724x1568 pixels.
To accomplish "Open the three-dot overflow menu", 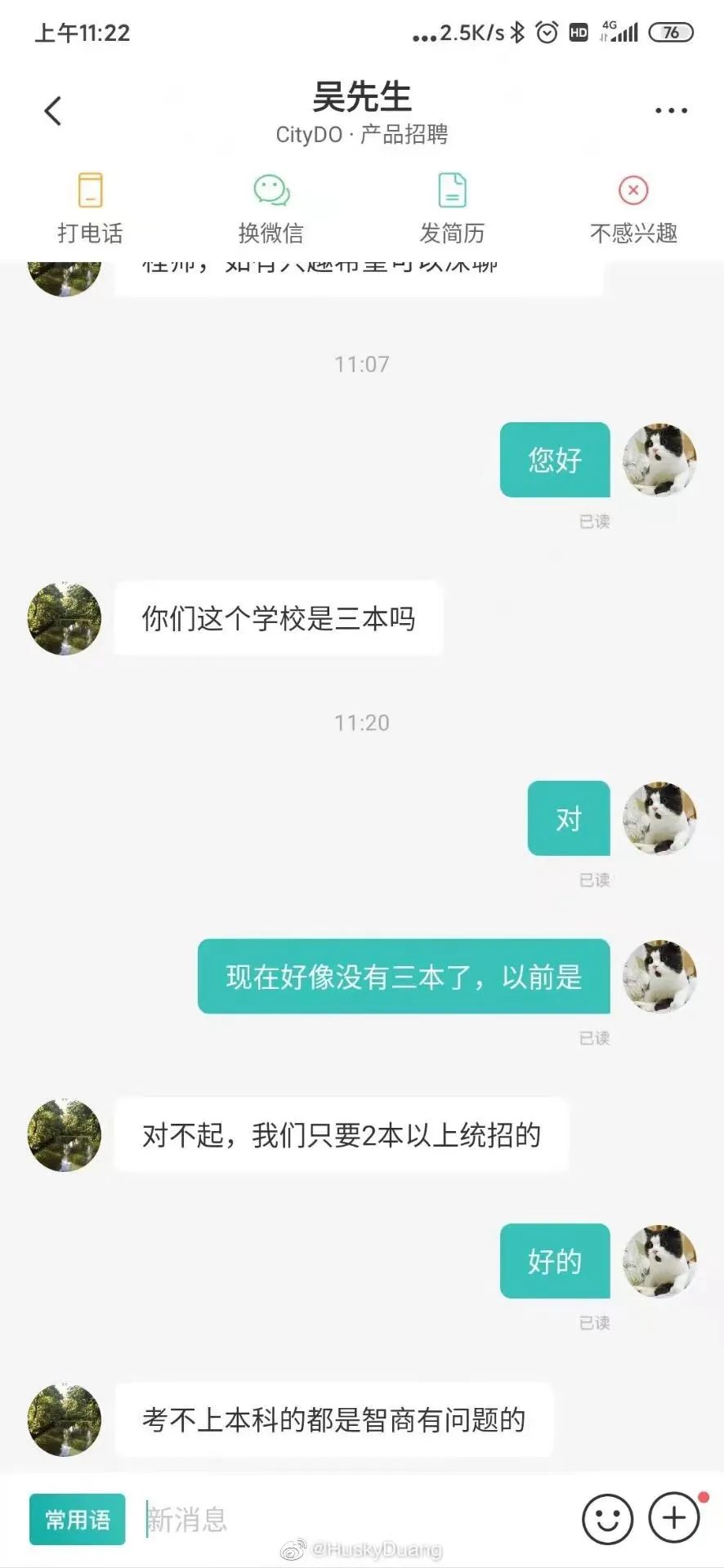I will pyautogui.click(x=671, y=109).
